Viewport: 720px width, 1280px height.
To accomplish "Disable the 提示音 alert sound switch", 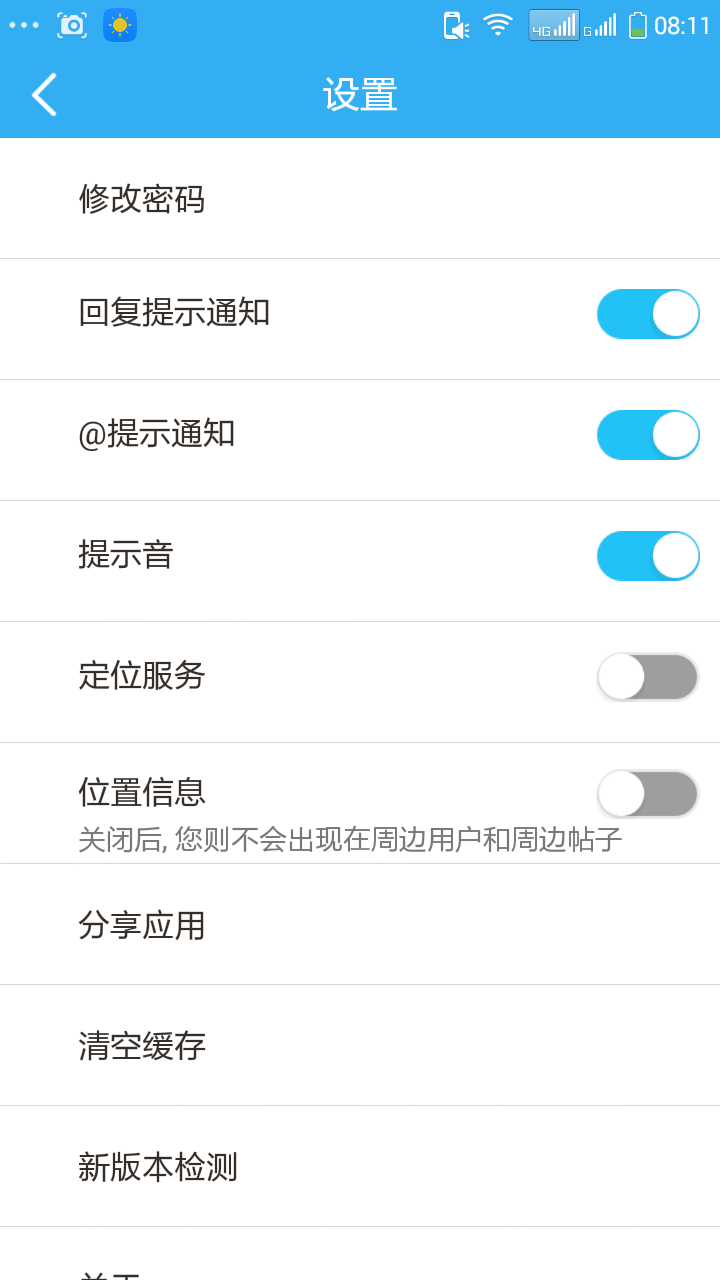I will point(648,556).
